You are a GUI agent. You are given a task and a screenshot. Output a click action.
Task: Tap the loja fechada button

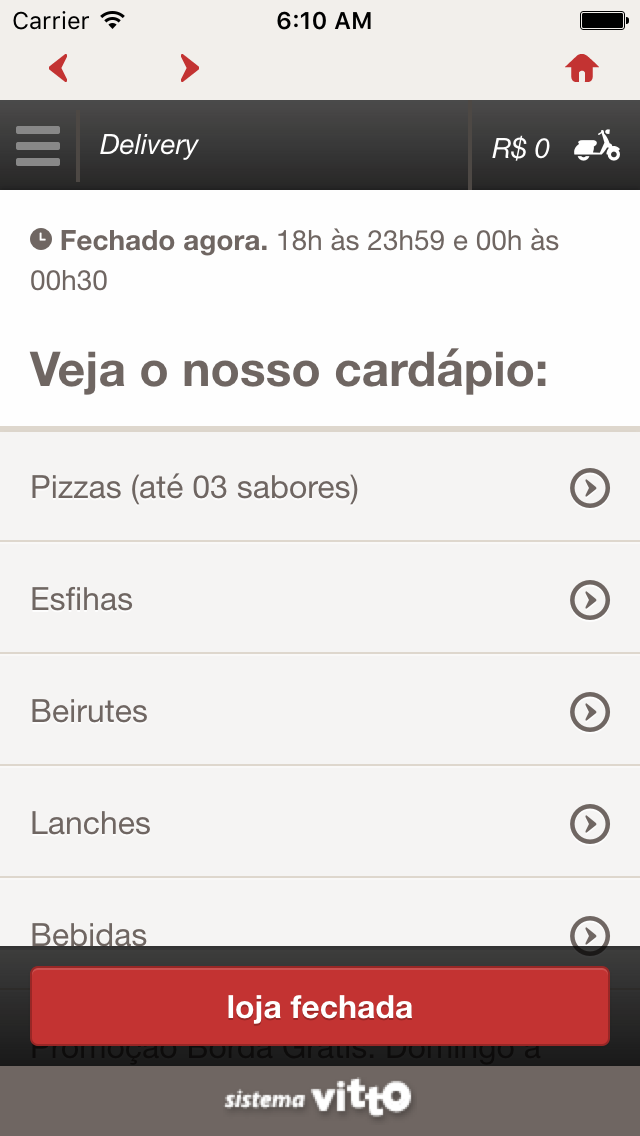pos(320,1007)
